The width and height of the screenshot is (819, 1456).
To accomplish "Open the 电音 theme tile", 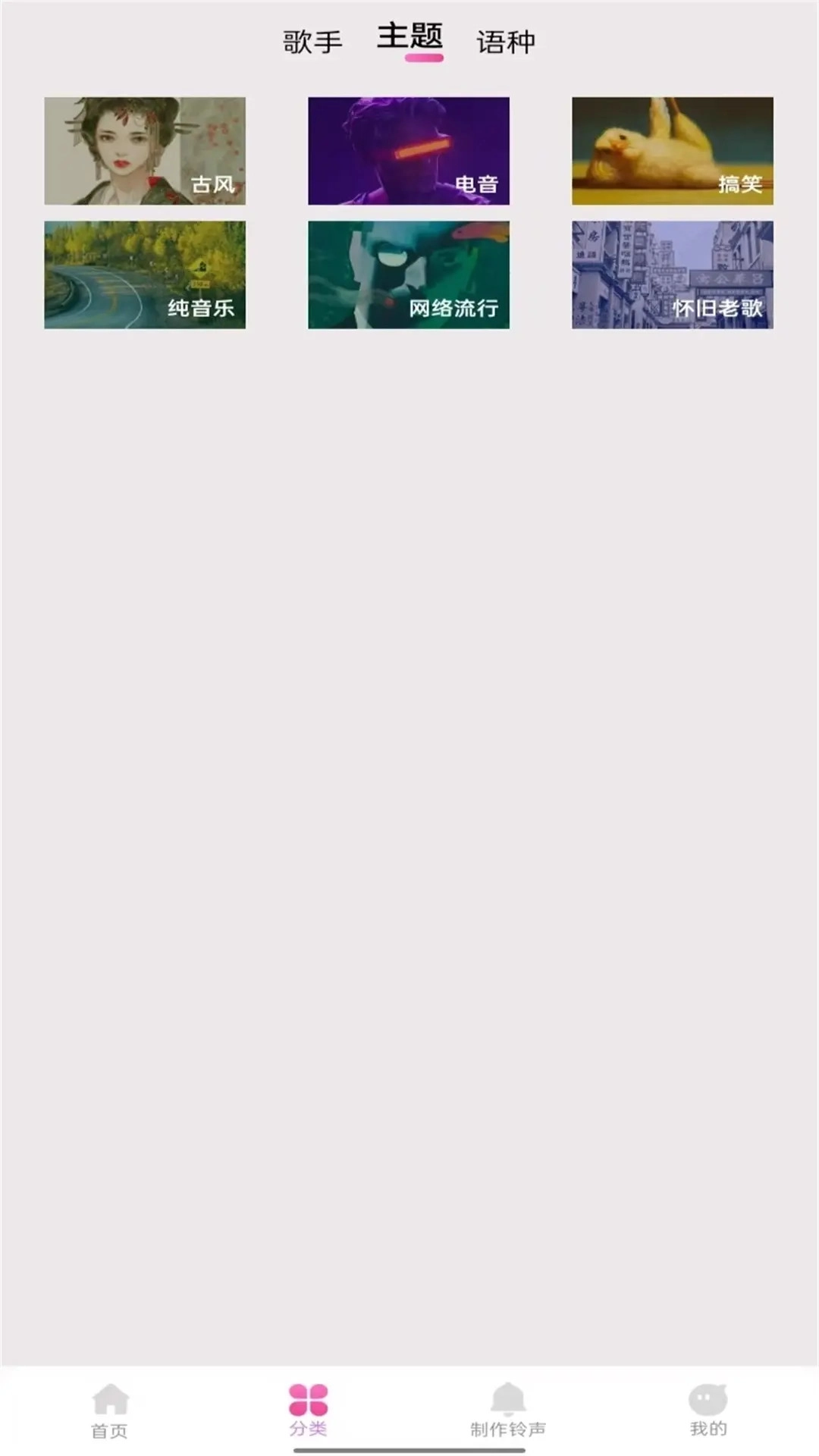I will coord(409,151).
